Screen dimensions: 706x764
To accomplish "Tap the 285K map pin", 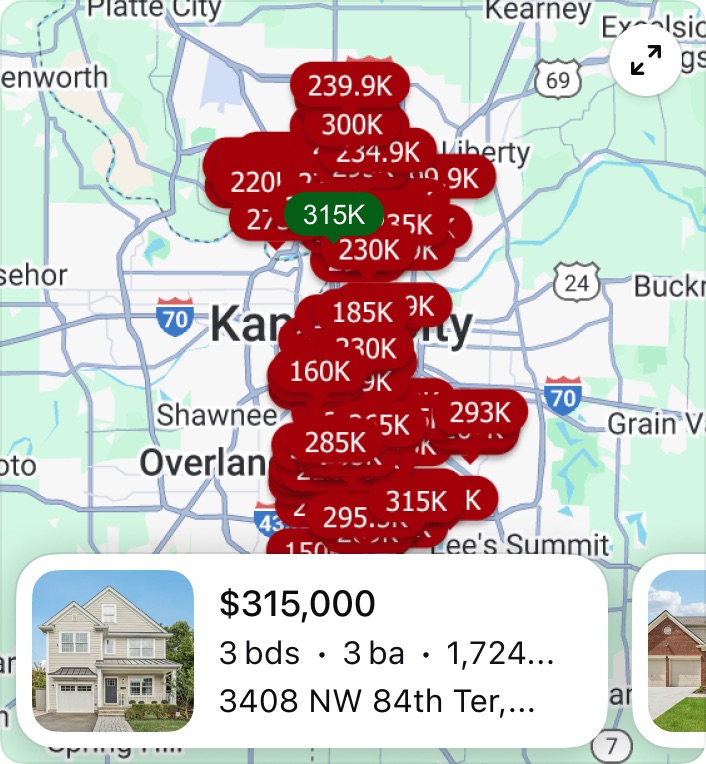I will tap(336, 441).
